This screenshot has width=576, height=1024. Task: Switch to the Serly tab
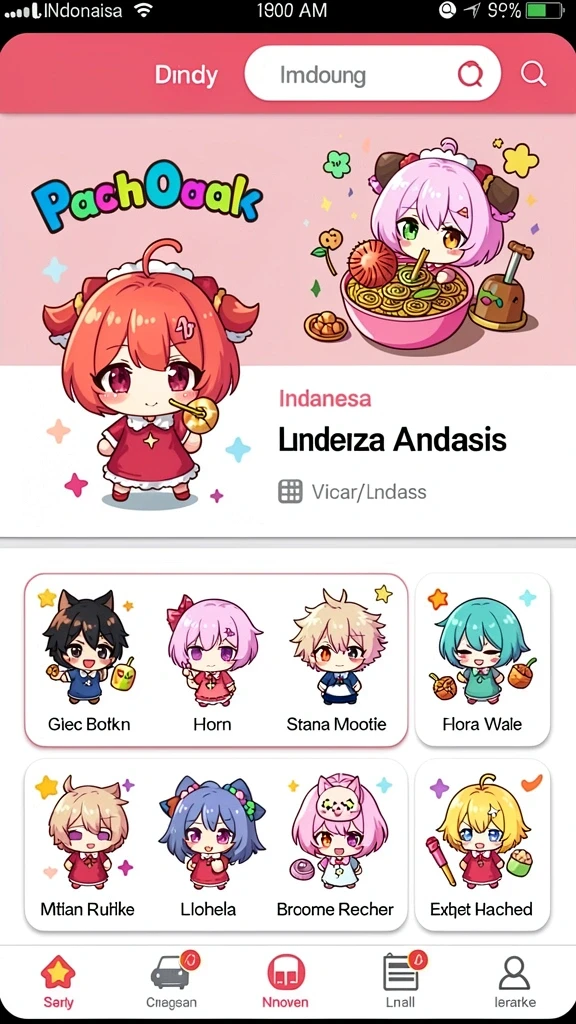pyautogui.click(x=58, y=982)
